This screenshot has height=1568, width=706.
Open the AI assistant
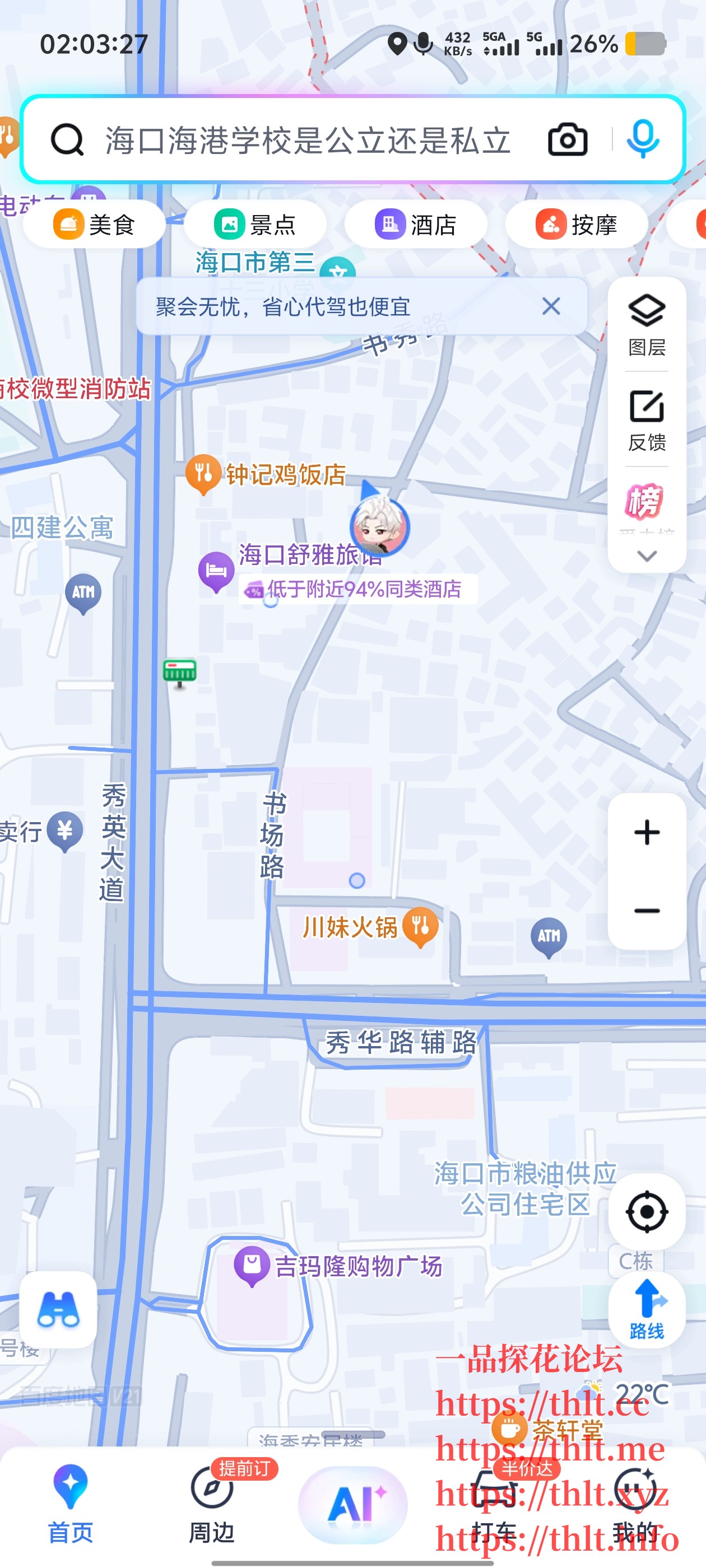[352, 1504]
